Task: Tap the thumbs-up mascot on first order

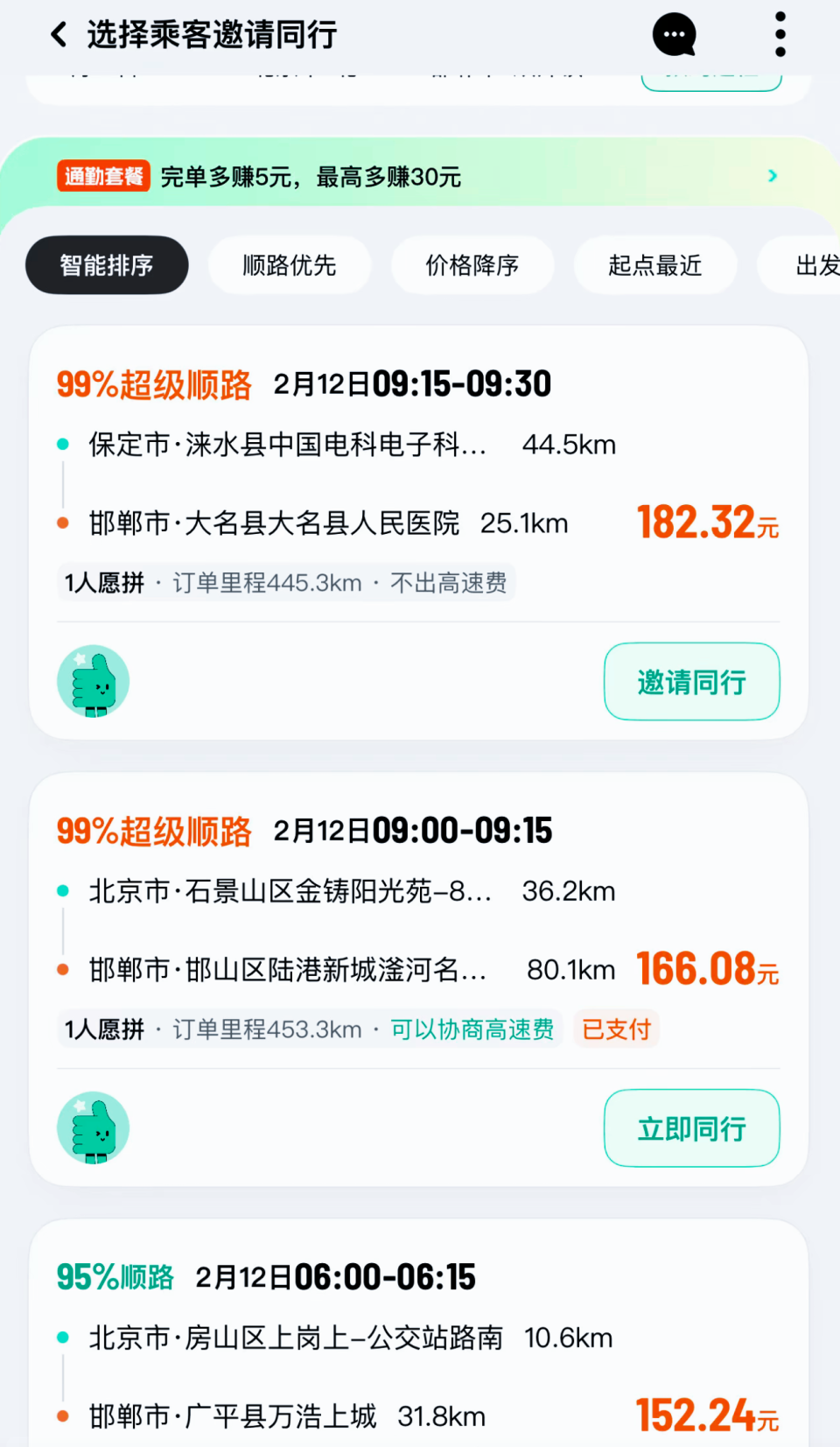Action: pyautogui.click(x=93, y=681)
